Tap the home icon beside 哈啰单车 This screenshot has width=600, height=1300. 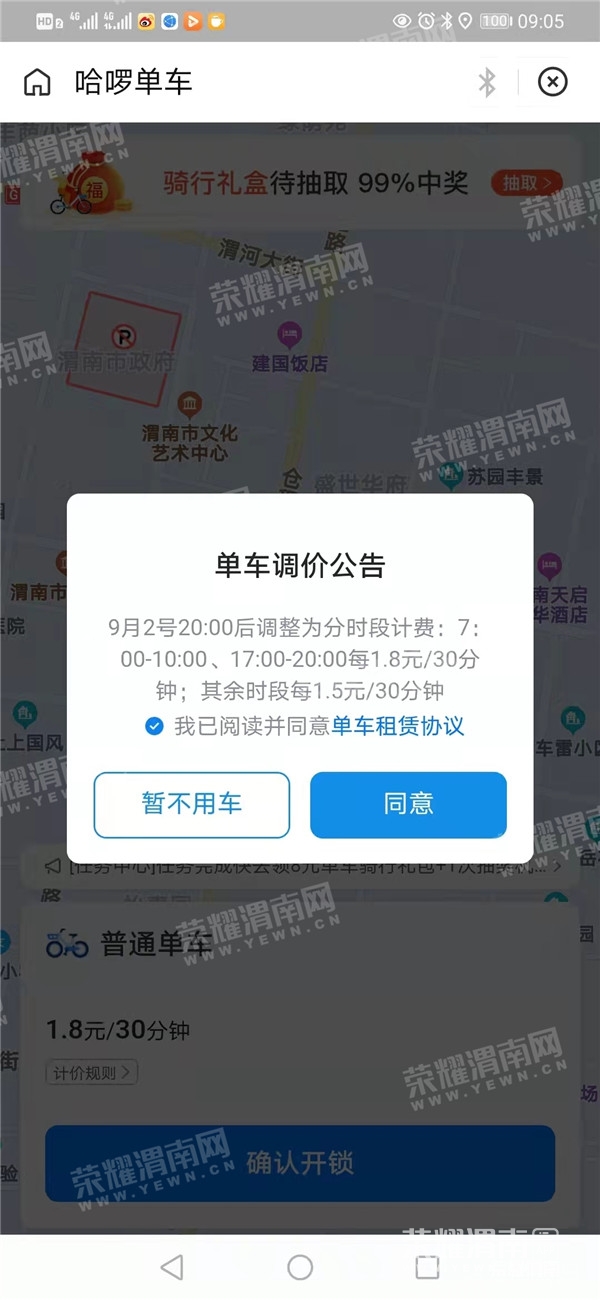point(37,82)
